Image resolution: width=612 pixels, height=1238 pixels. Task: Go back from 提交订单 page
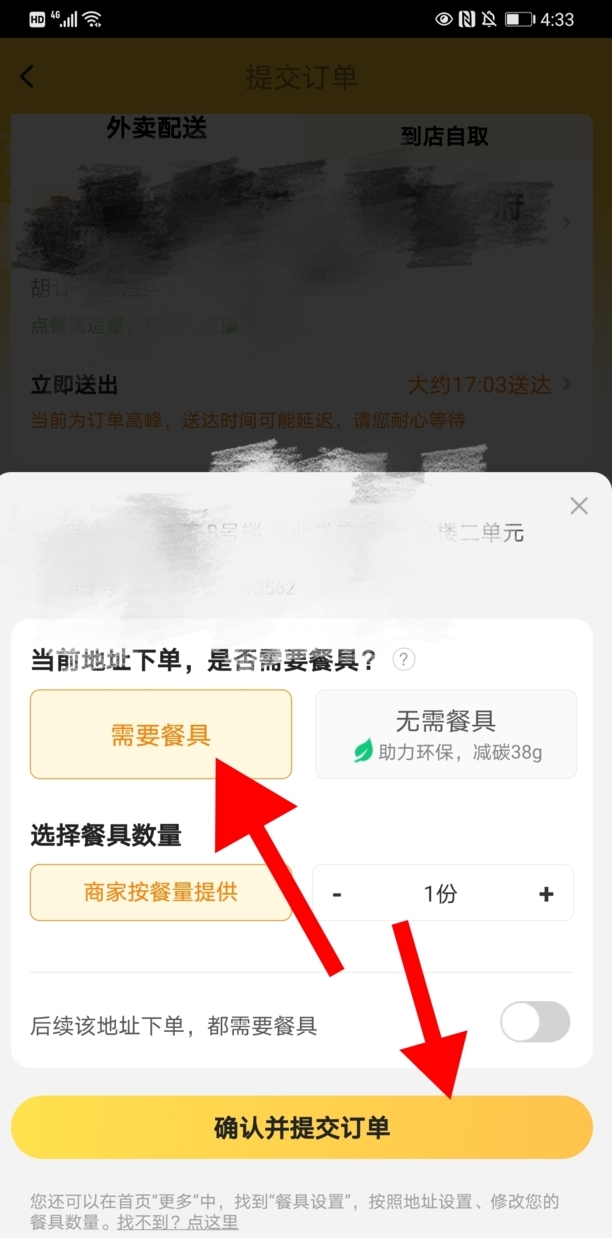(27, 76)
